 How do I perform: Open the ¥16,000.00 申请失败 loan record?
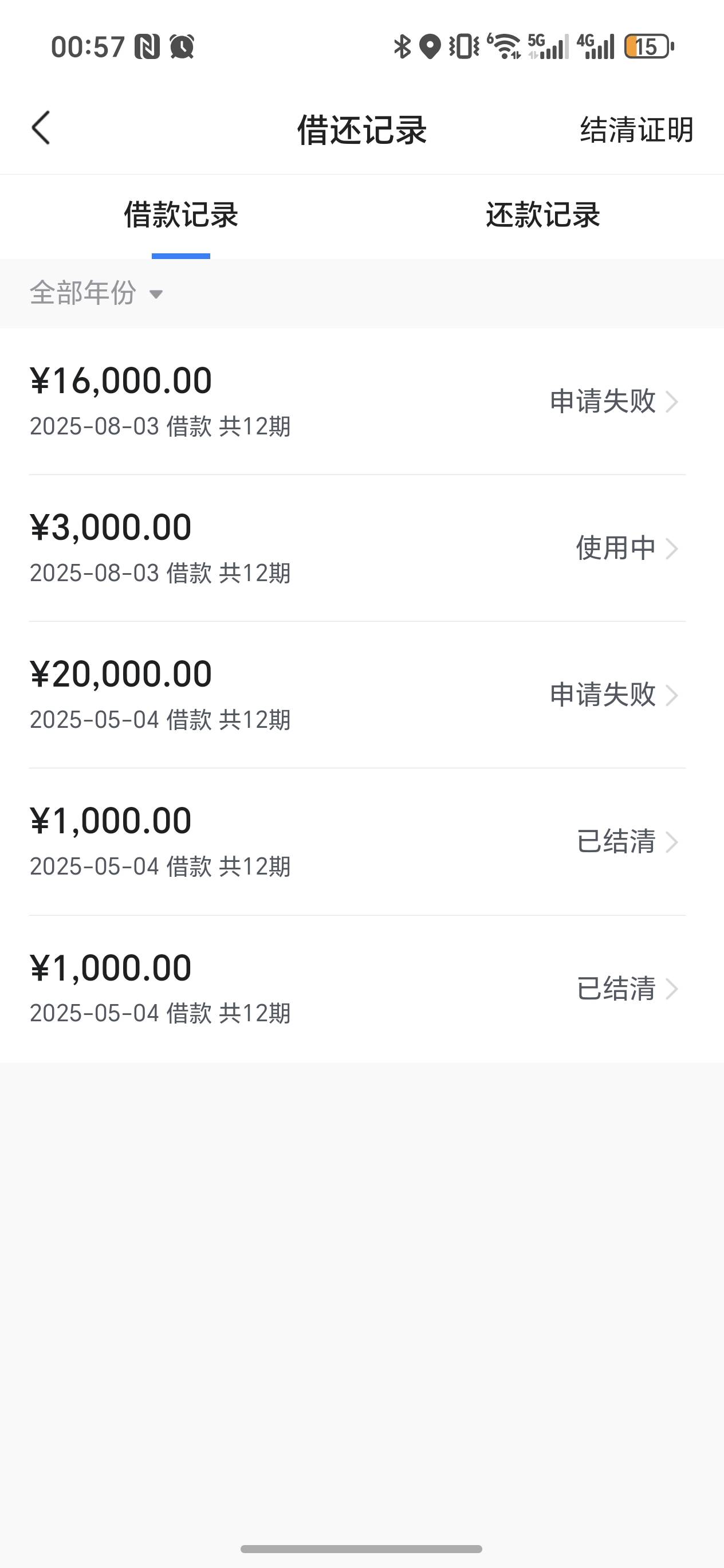click(x=362, y=402)
